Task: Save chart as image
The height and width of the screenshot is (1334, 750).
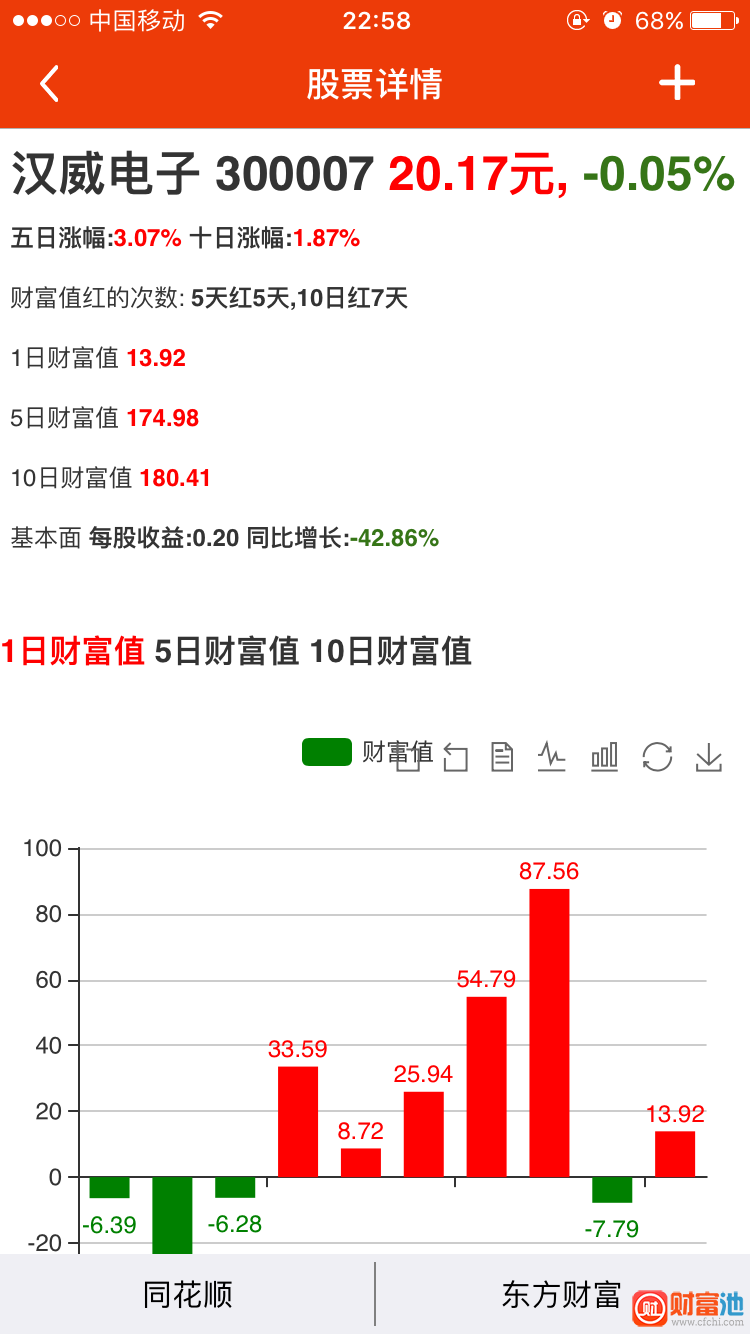Action: (709, 757)
